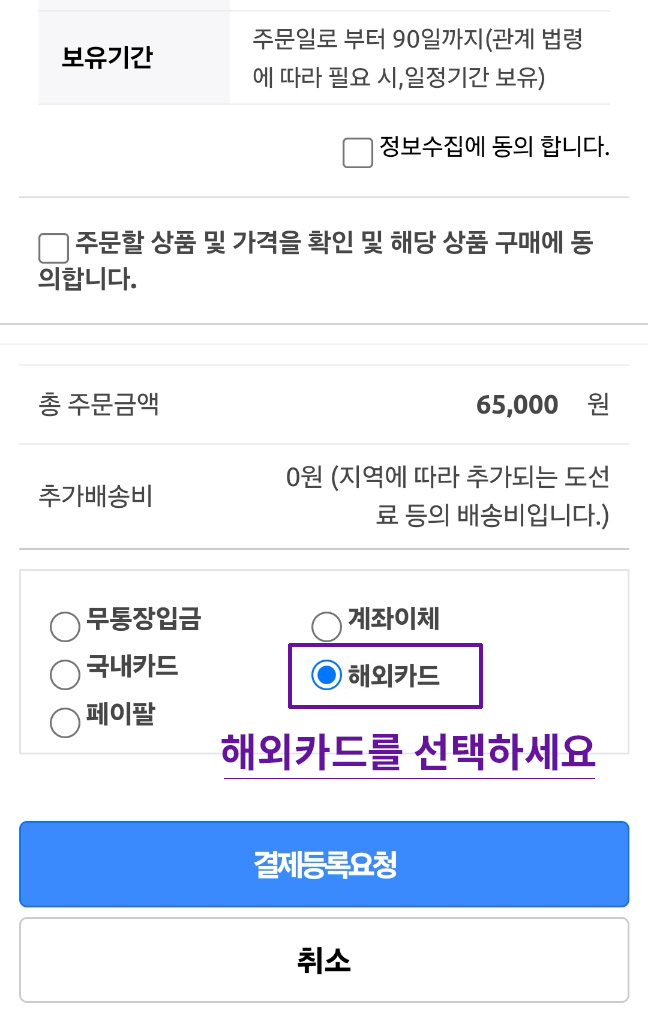This screenshot has height=1018, width=648.
Task: Choose 계좌이체 as payment method
Action: 326,627
